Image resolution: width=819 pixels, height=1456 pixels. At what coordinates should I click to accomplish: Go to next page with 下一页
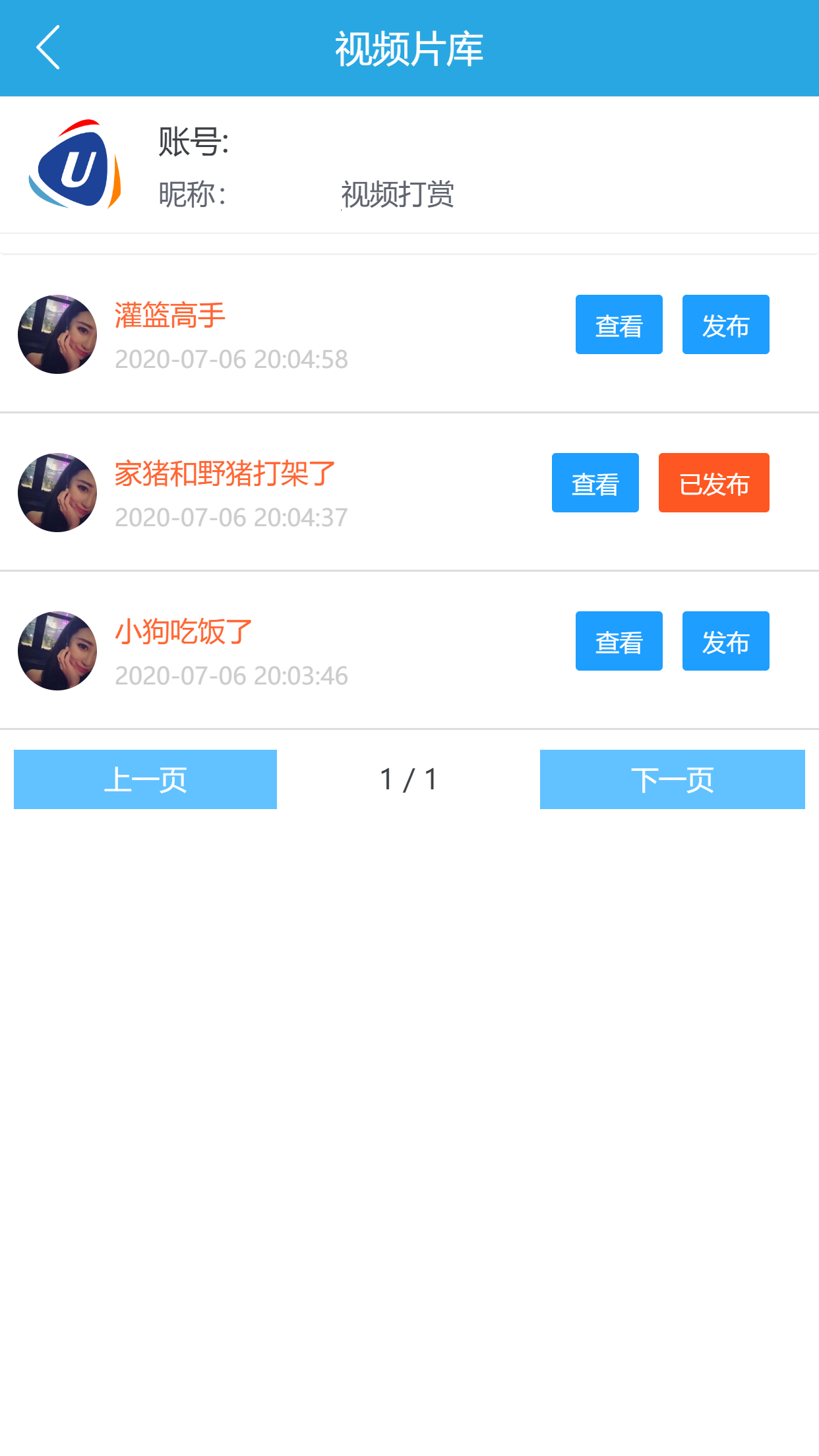click(672, 779)
